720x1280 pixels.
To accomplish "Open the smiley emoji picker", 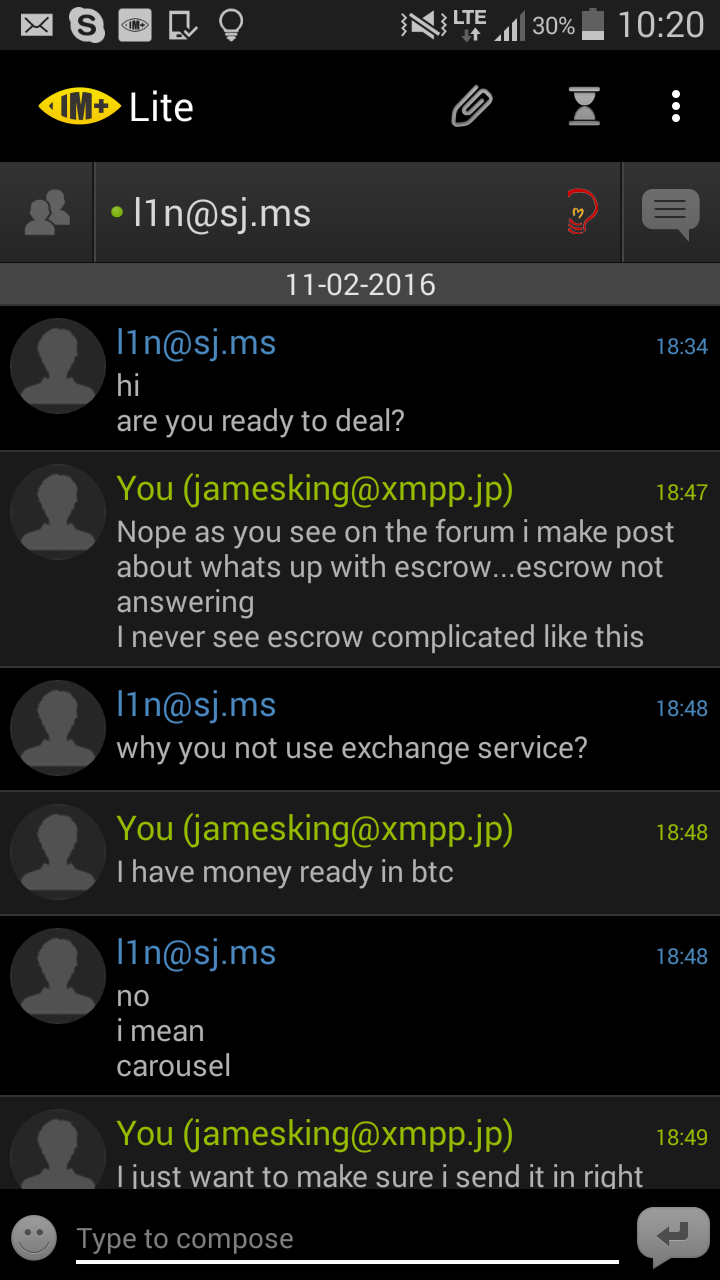I will coord(34,1238).
